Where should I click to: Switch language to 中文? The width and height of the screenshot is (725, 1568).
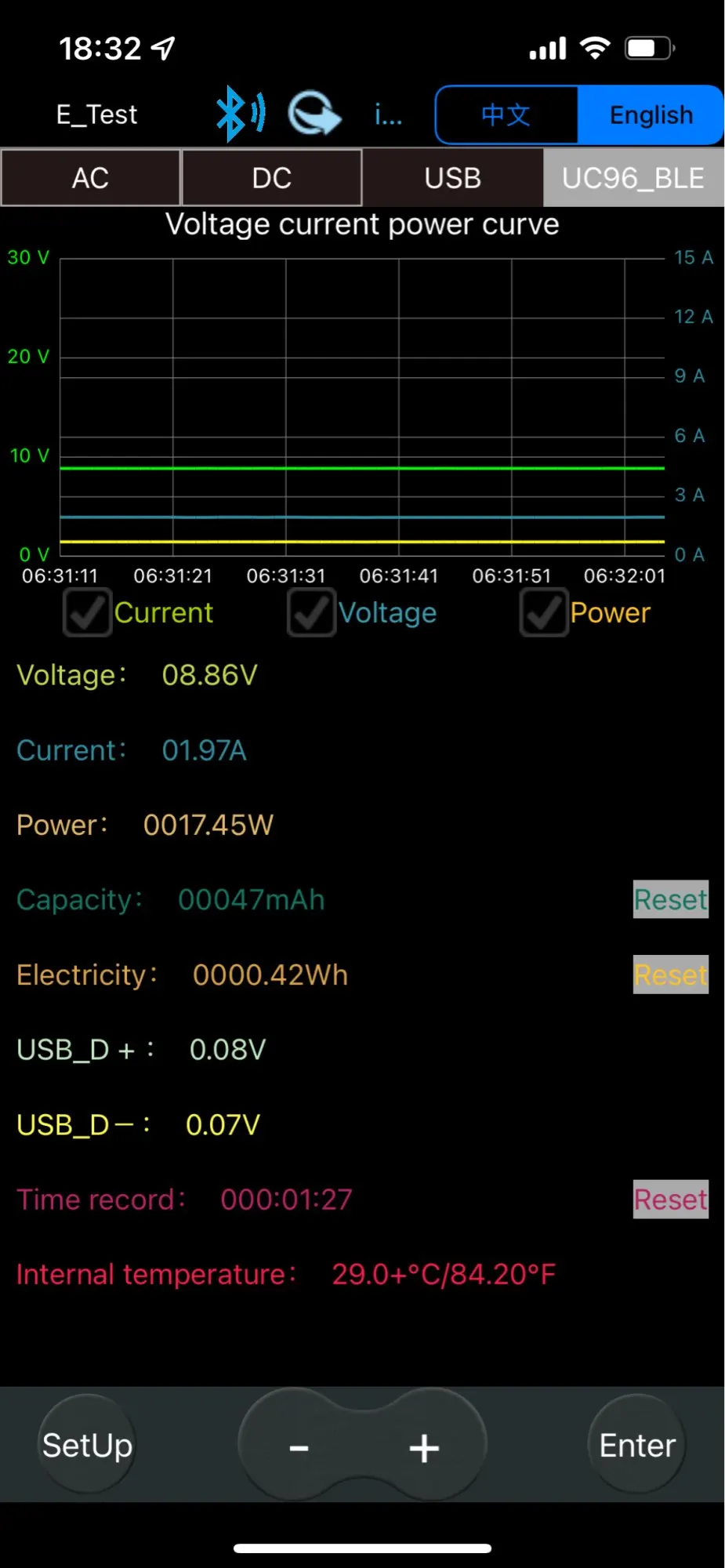[506, 115]
